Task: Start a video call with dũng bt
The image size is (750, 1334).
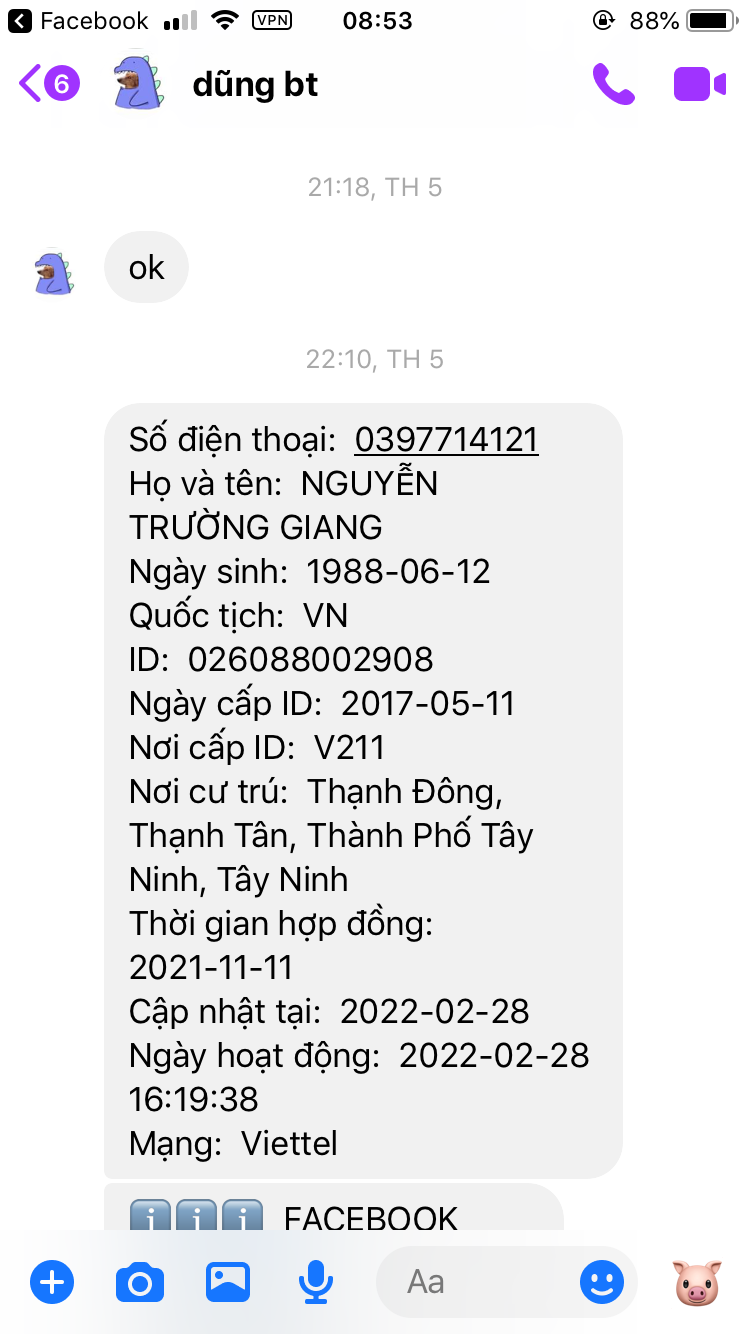Action: pos(699,84)
